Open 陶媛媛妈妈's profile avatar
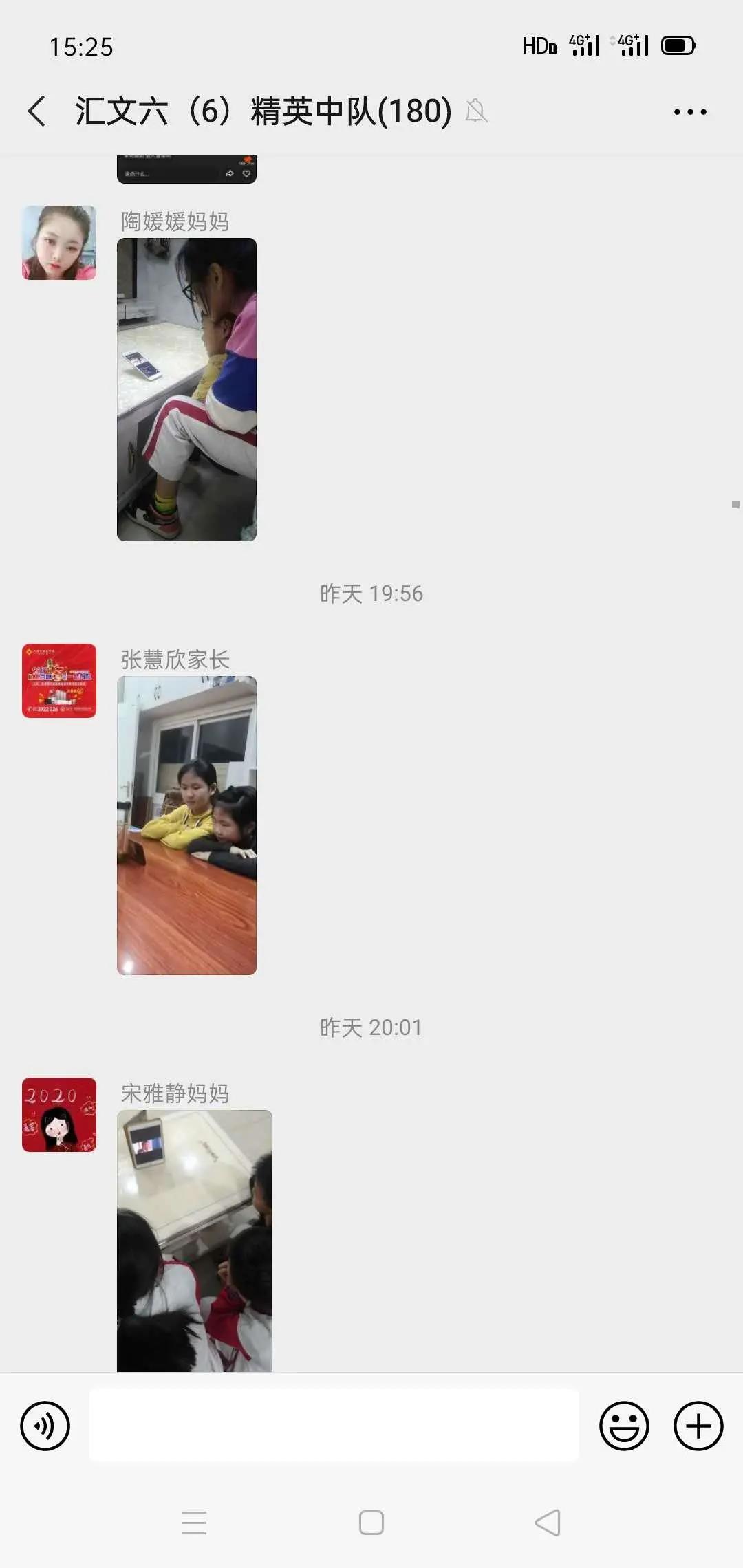Screen dimensions: 743x1568 click(59, 243)
